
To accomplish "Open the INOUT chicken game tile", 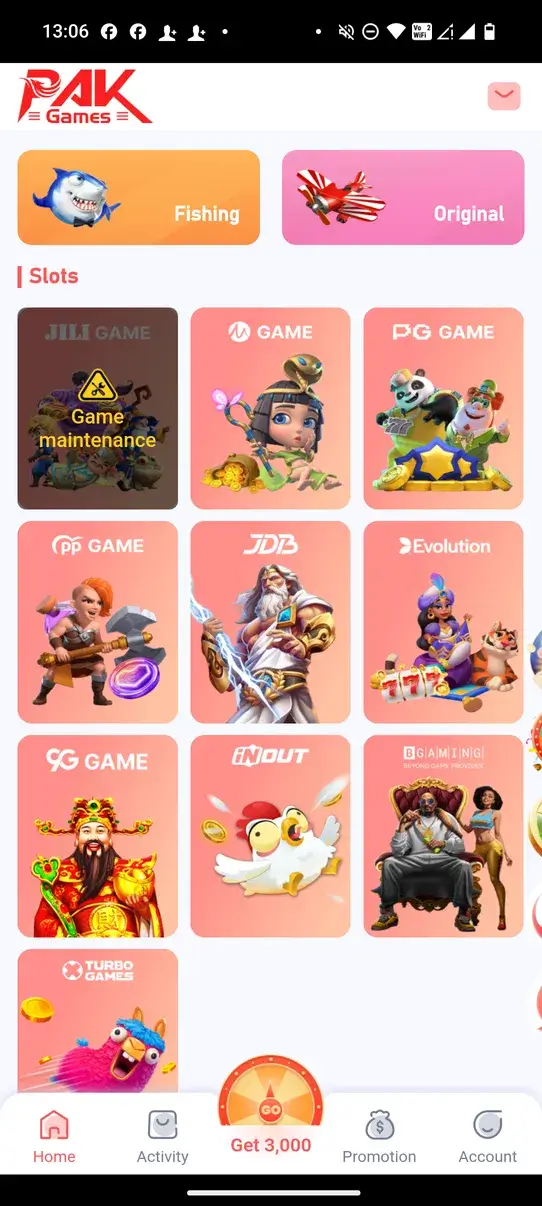I will click(x=270, y=836).
